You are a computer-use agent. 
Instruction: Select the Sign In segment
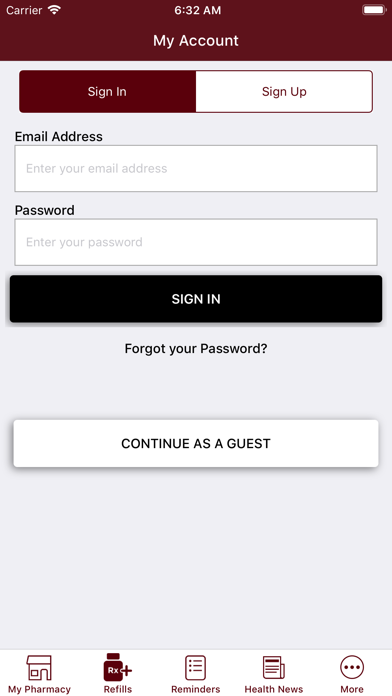pyautogui.click(x=107, y=91)
